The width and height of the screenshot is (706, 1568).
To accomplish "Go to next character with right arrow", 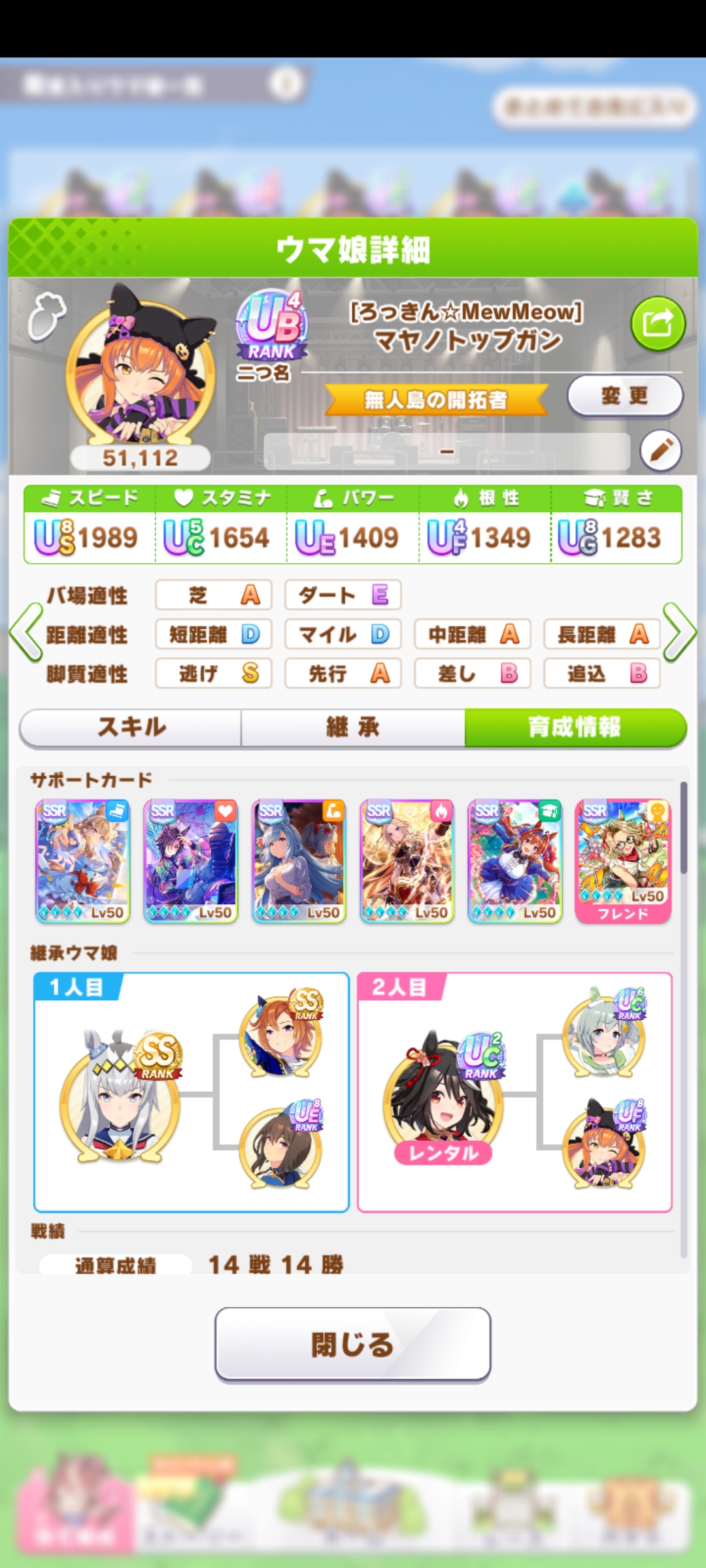I will point(680,632).
